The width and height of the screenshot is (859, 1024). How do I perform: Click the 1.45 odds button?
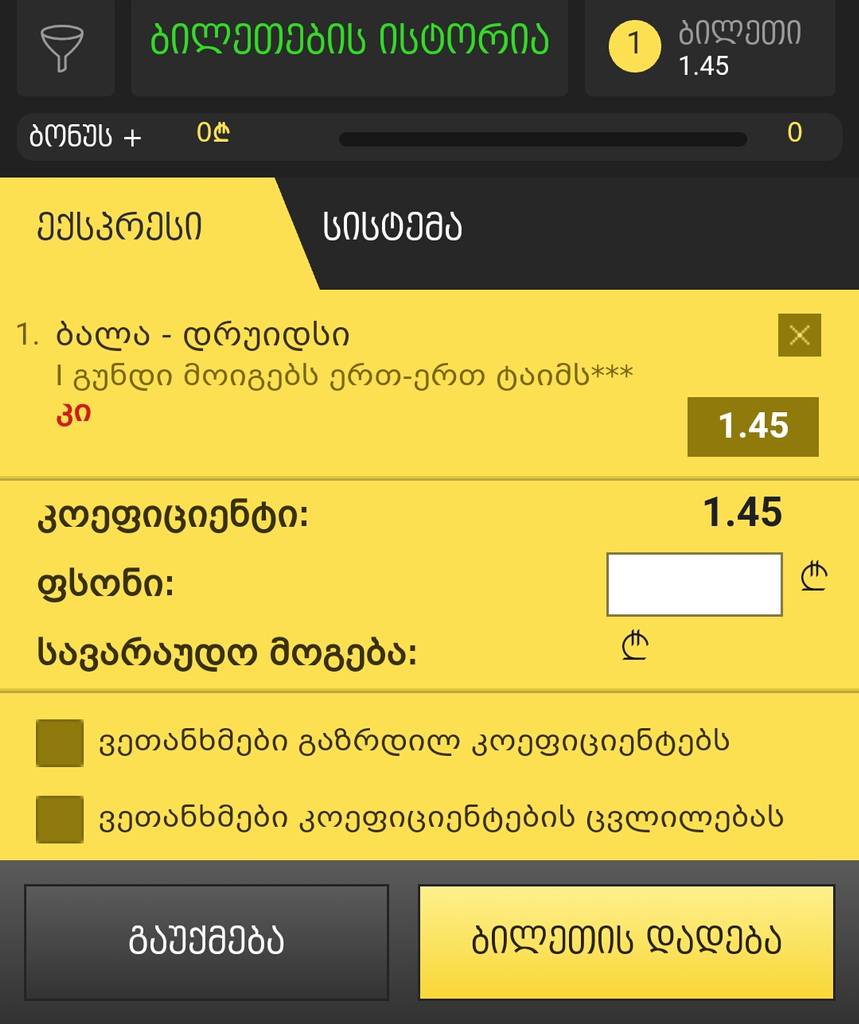(x=753, y=427)
